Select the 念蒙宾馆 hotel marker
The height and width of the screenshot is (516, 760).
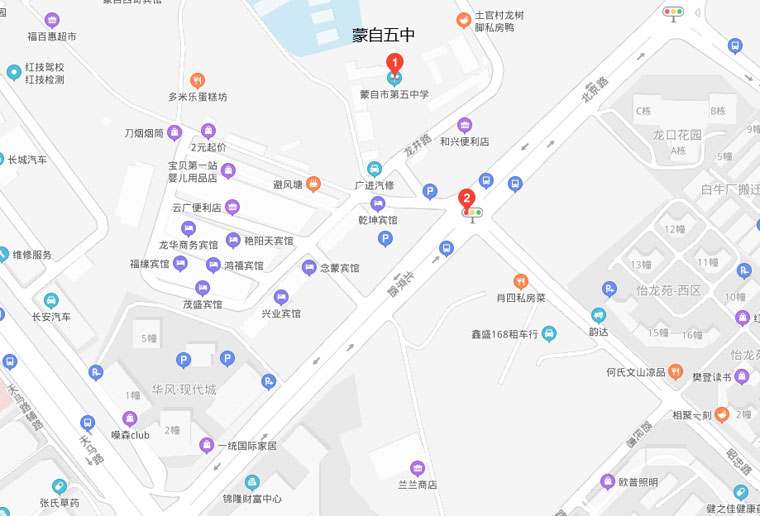[309, 267]
